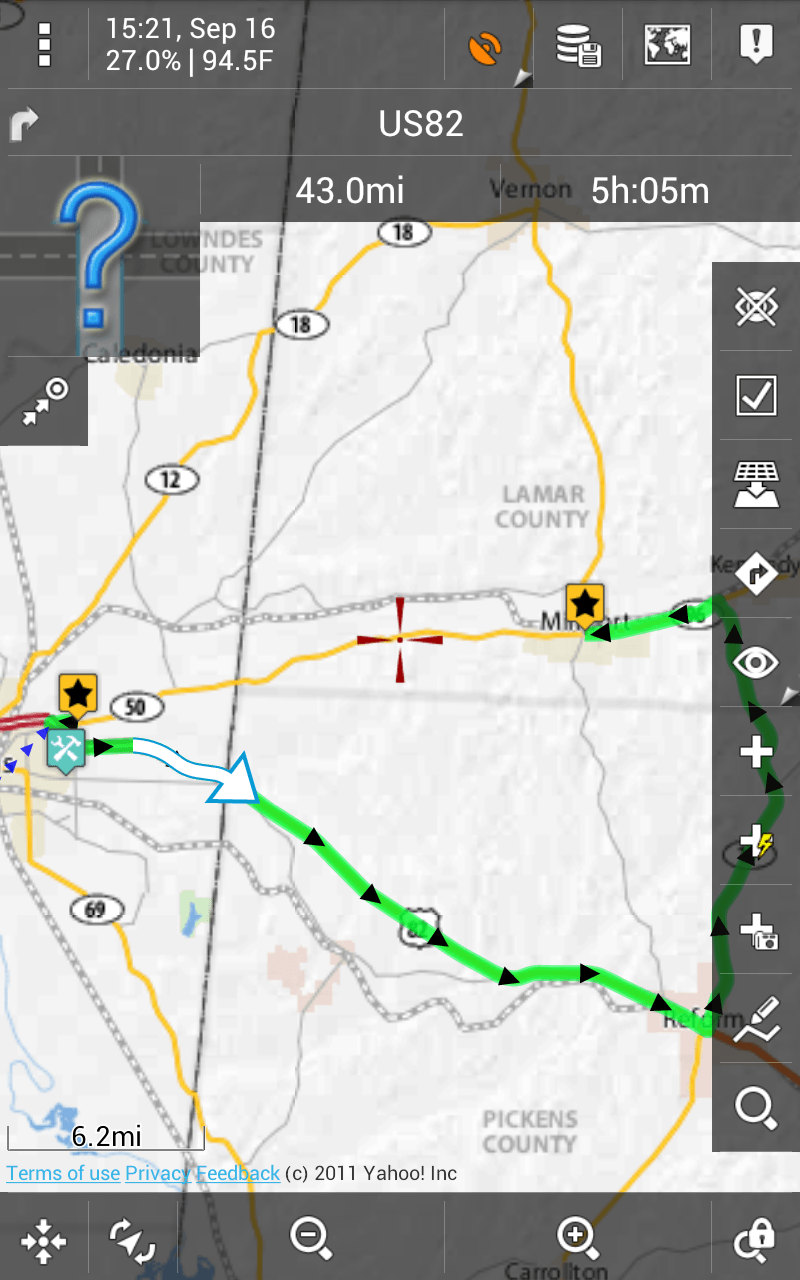The height and width of the screenshot is (1280, 800).
Task: Toggle the crossed-out eye visibility button
Action: 756,307
